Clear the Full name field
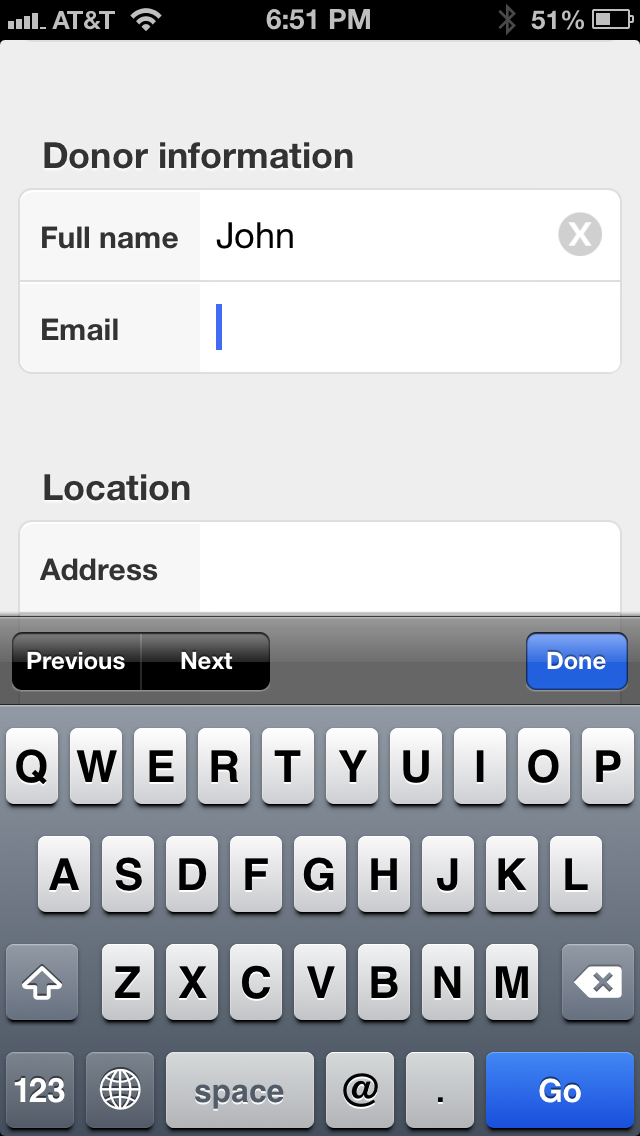Viewport: 640px width, 1136px height. click(x=579, y=236)
